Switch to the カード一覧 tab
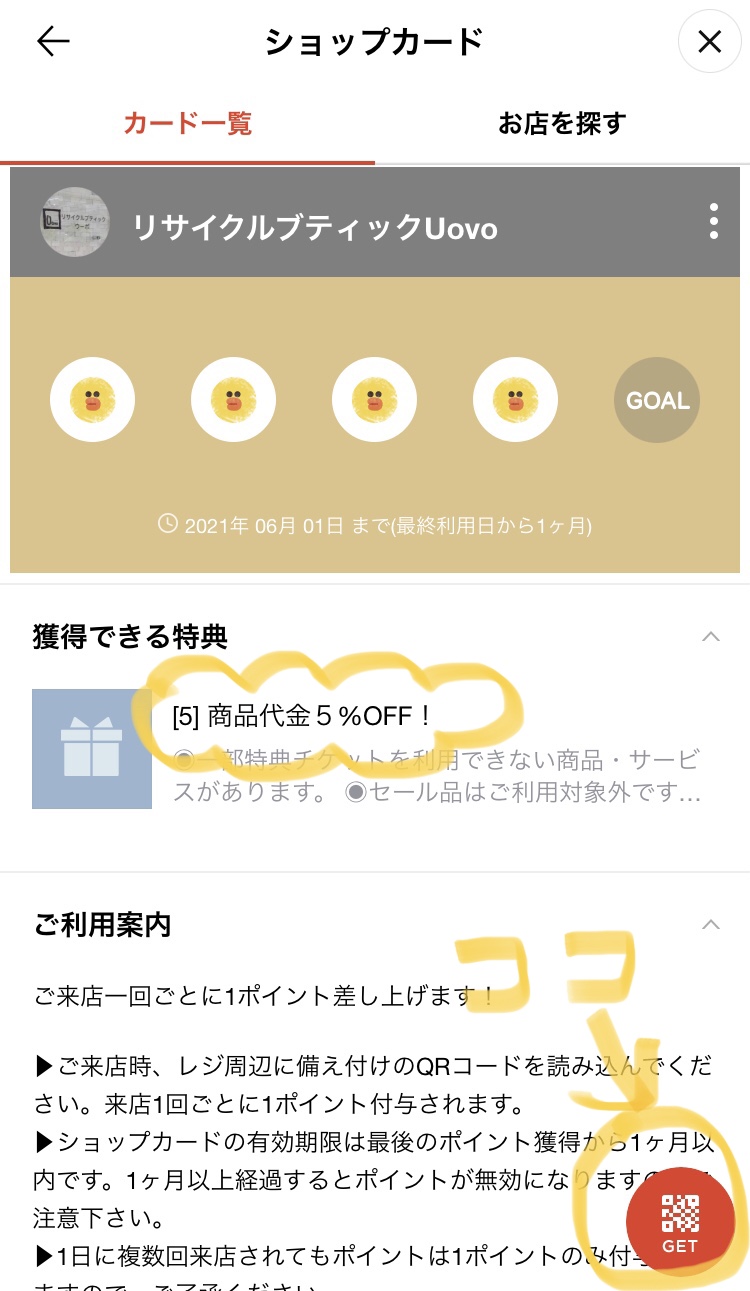Screen dimensions: 750x1291 pos(187,124)
